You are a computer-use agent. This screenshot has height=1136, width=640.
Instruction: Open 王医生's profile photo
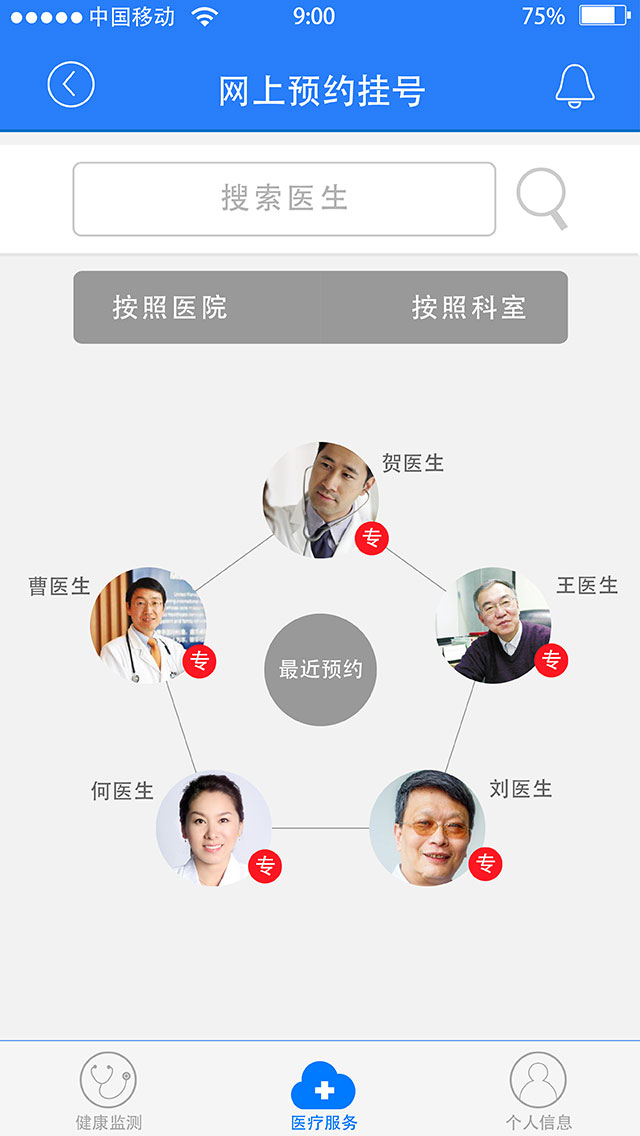(493, 625)
